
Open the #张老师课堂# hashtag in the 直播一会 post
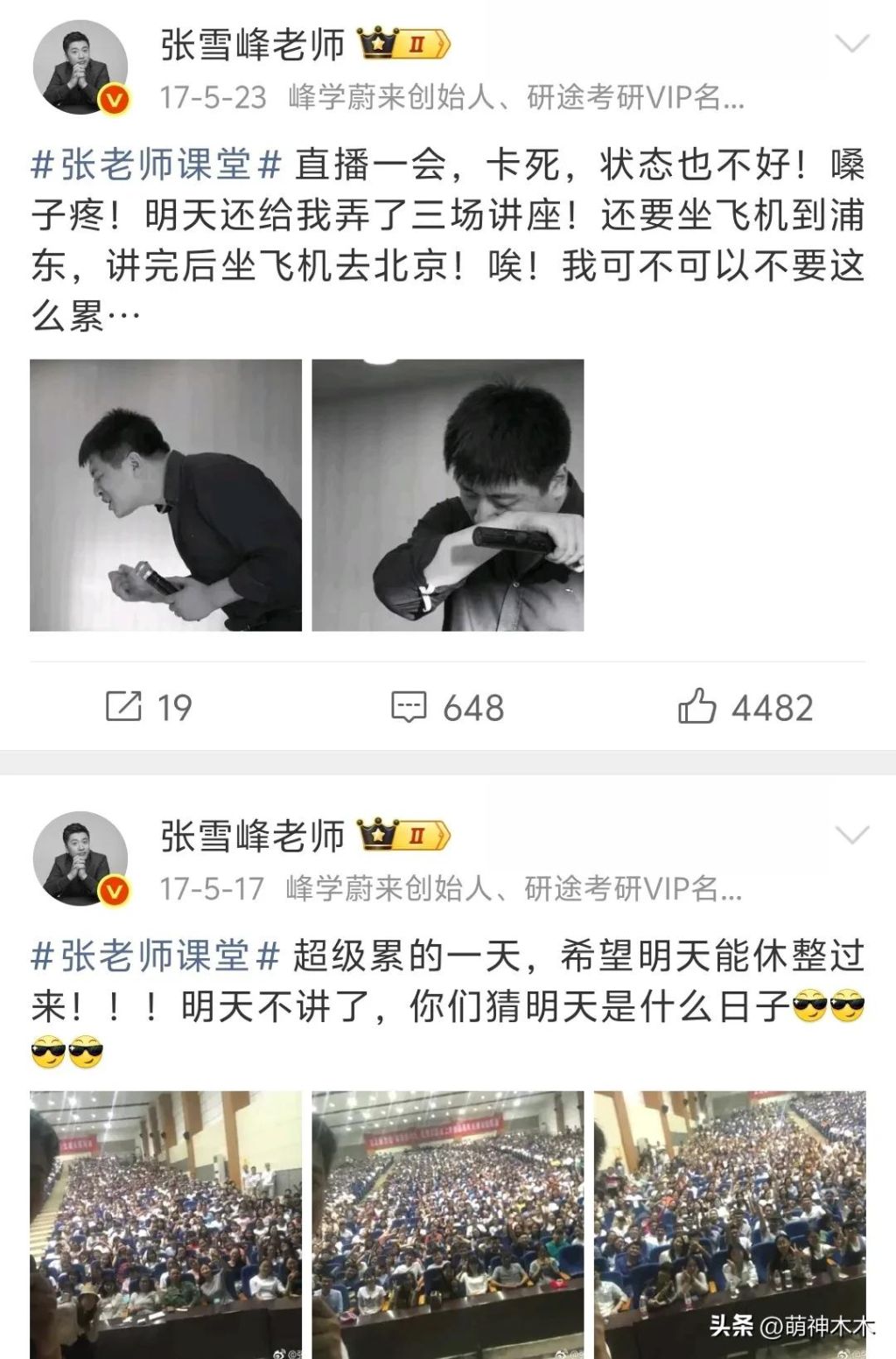click(x=156, y=165)
